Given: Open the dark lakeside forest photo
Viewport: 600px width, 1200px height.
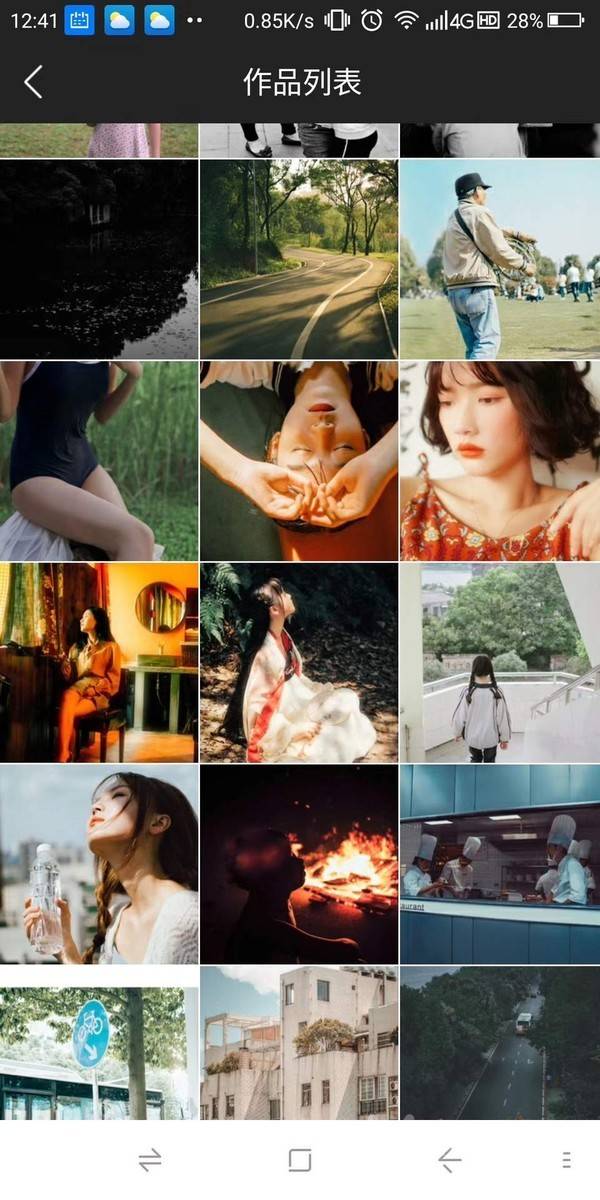Looking at the screenshot, I should coord(99,259).
